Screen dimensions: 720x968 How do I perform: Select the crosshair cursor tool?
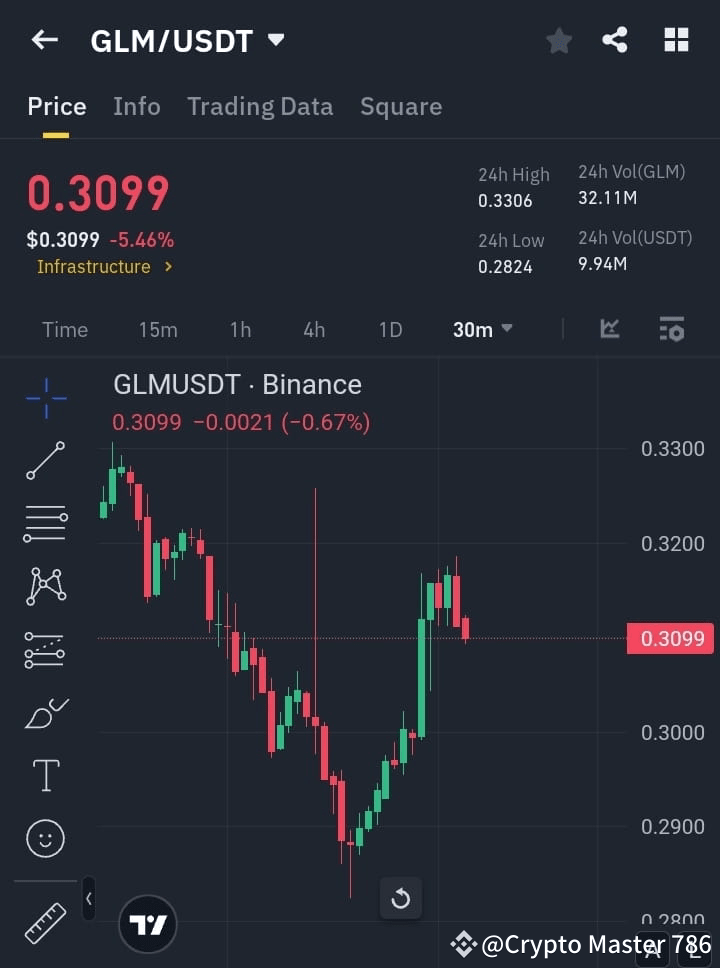[45, 398]
